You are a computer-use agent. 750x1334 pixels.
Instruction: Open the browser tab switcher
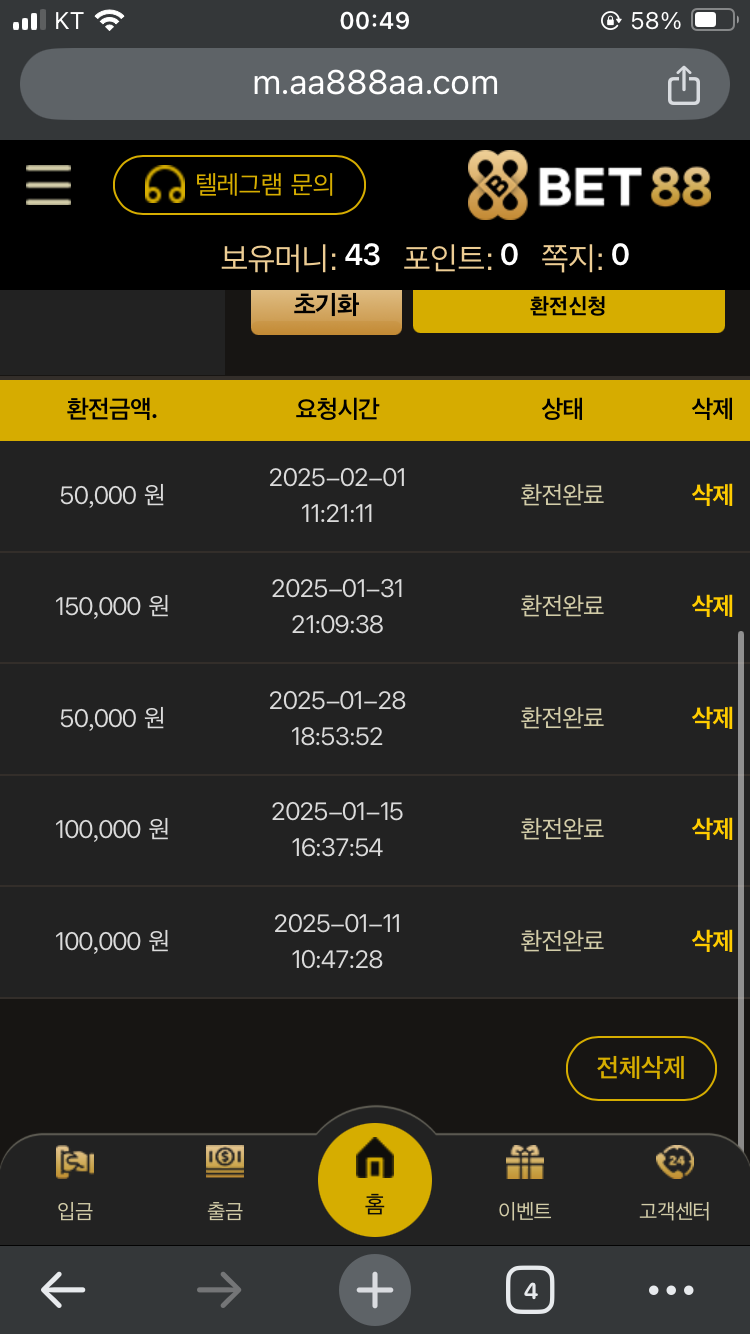530,1290
